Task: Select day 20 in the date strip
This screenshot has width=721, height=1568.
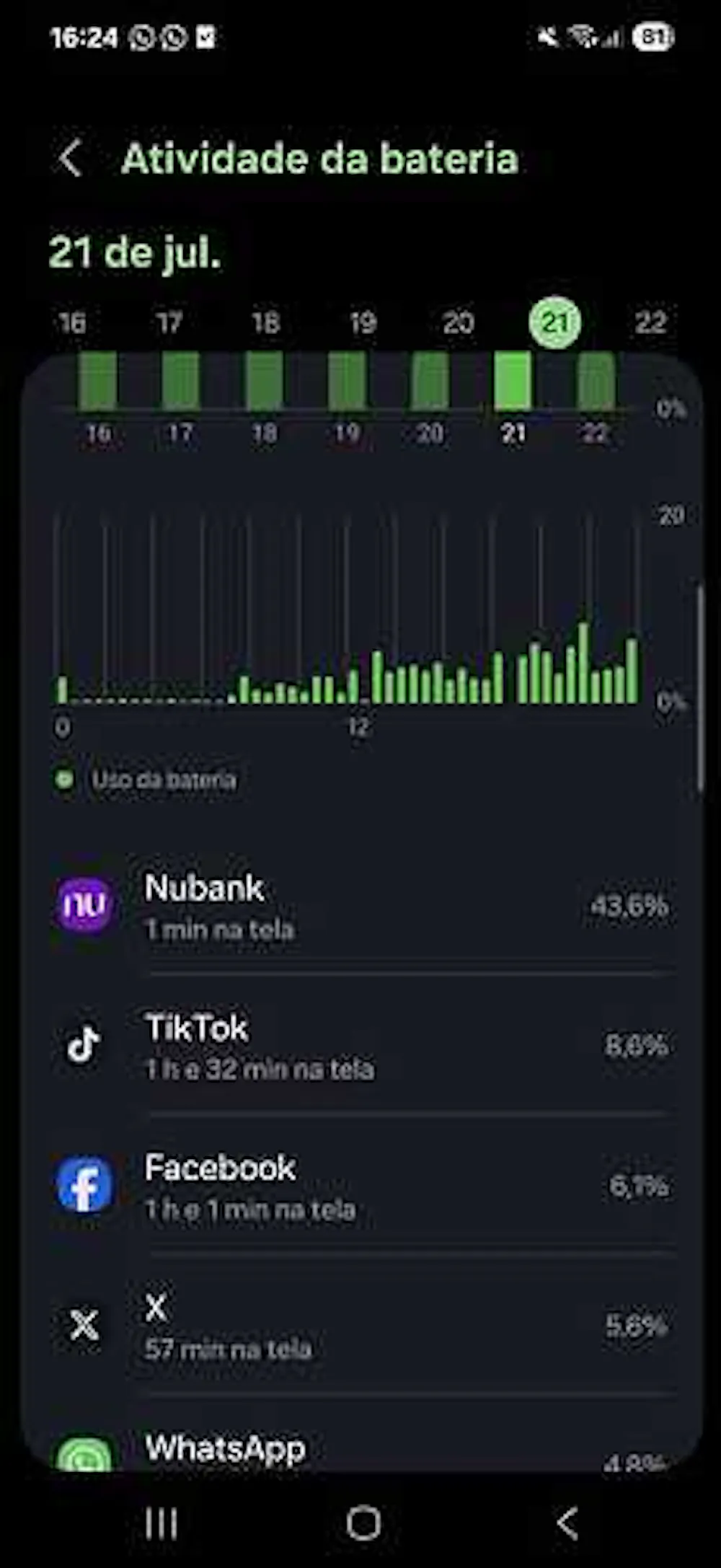Action: coord(459,322)
